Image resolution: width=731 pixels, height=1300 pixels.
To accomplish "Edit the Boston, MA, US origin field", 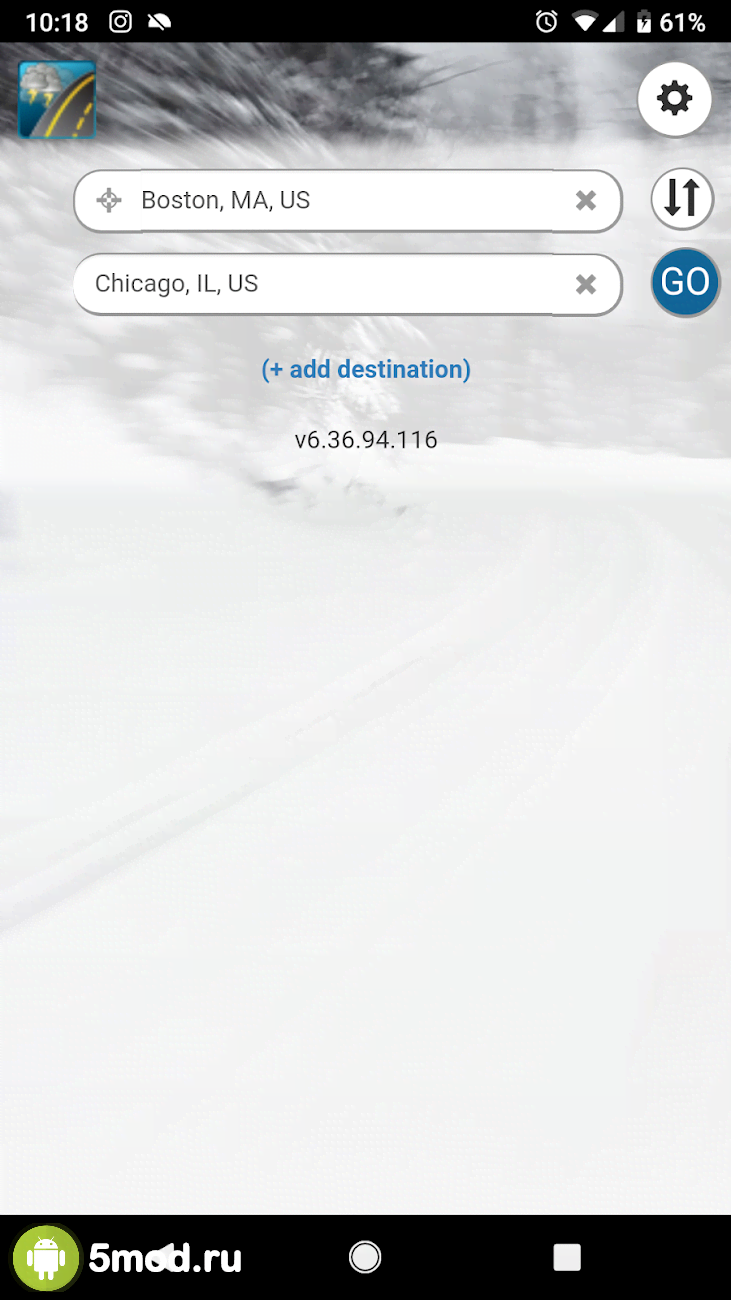I will pos(340,201).
